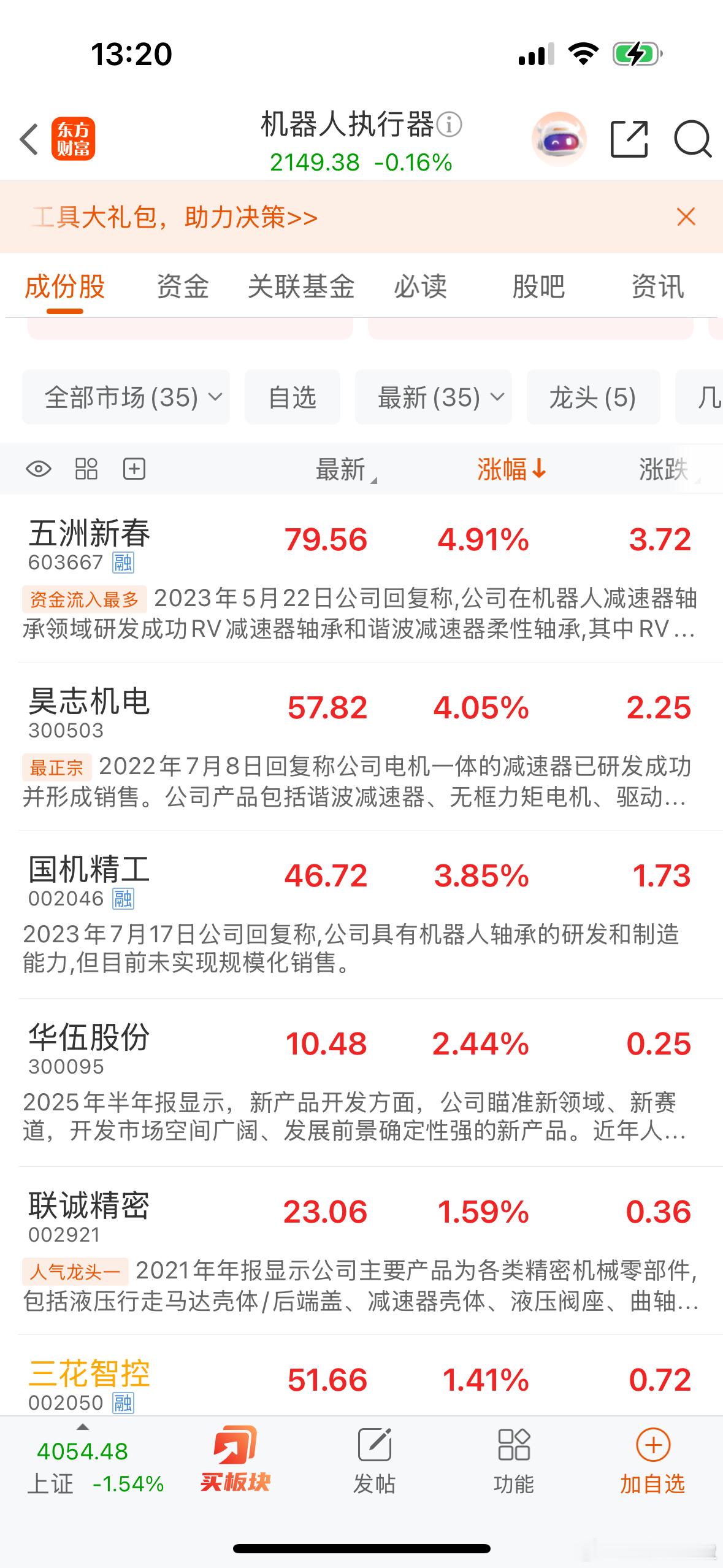Click the grid layout icon in header
This screenshot has width=723, height=1568.
click(x=85, y=469)
